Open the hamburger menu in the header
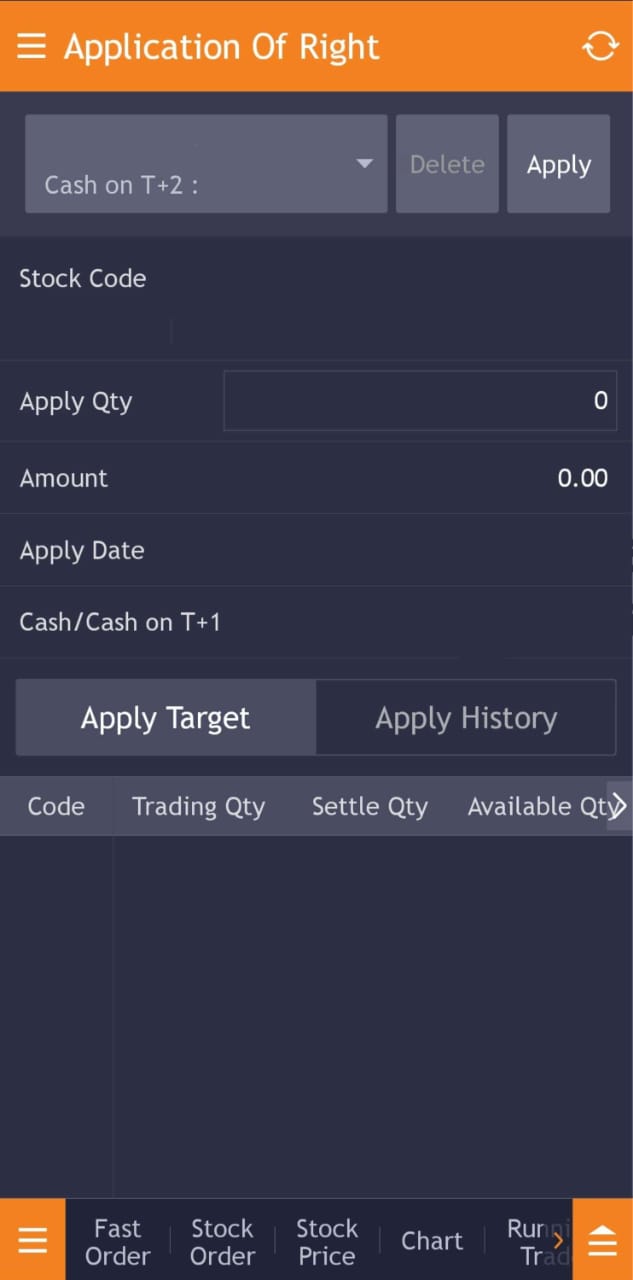The image size is (633, 1280). point(31,46)
